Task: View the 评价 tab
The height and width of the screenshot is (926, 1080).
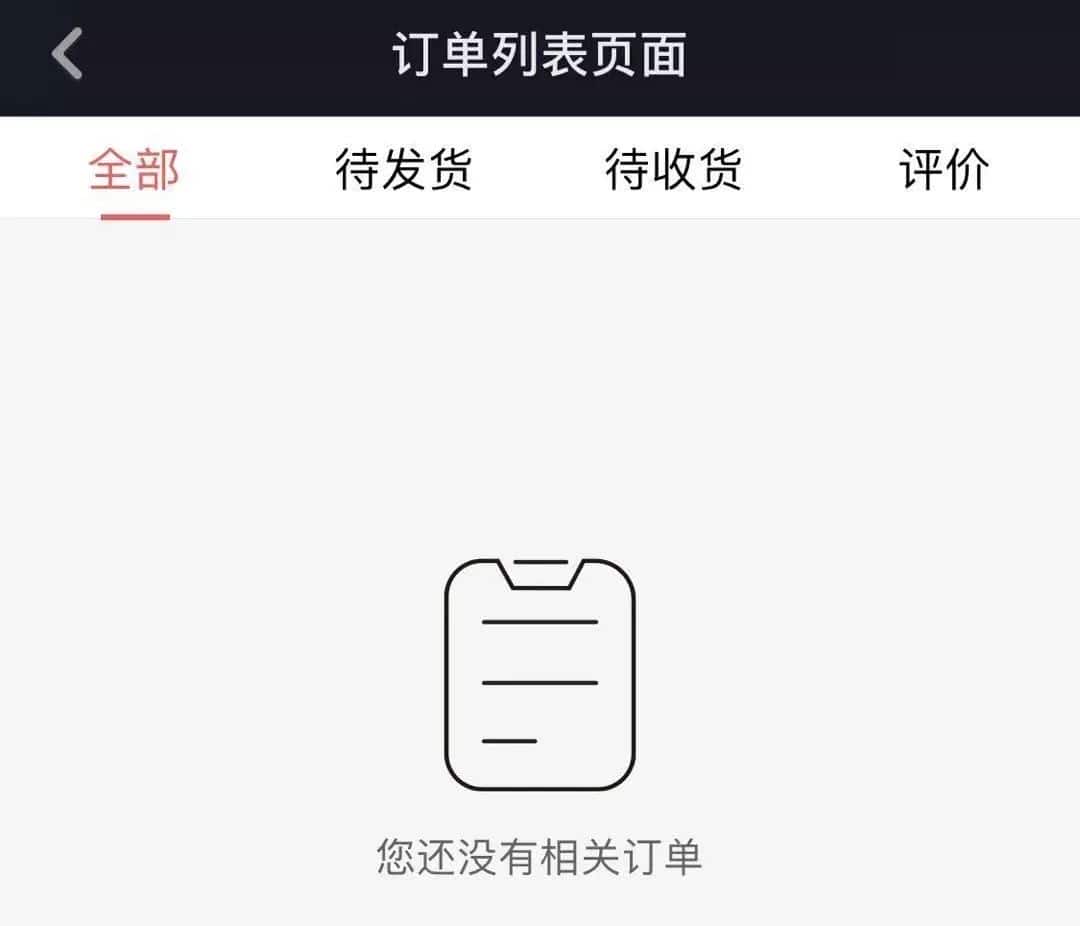Action: (944, 170)
